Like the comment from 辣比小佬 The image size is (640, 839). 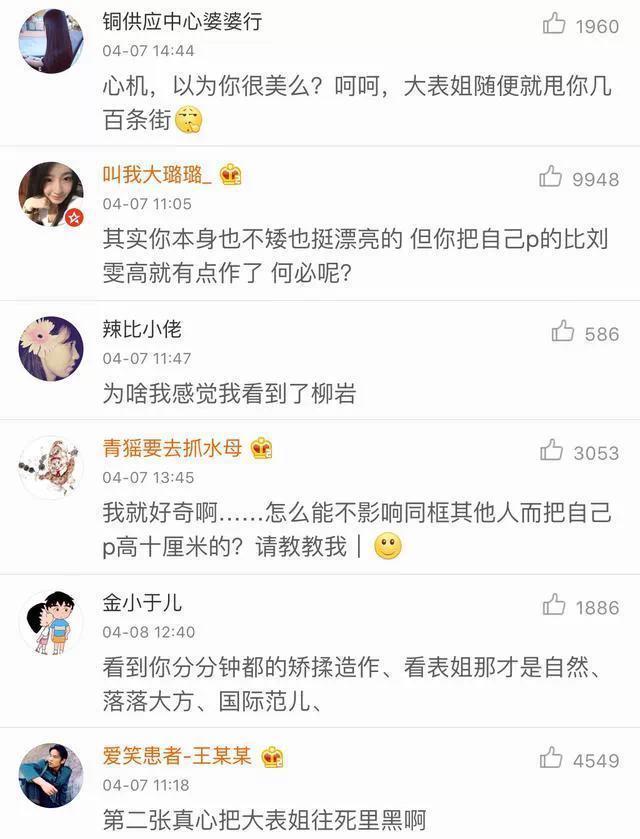coord(563,331)
